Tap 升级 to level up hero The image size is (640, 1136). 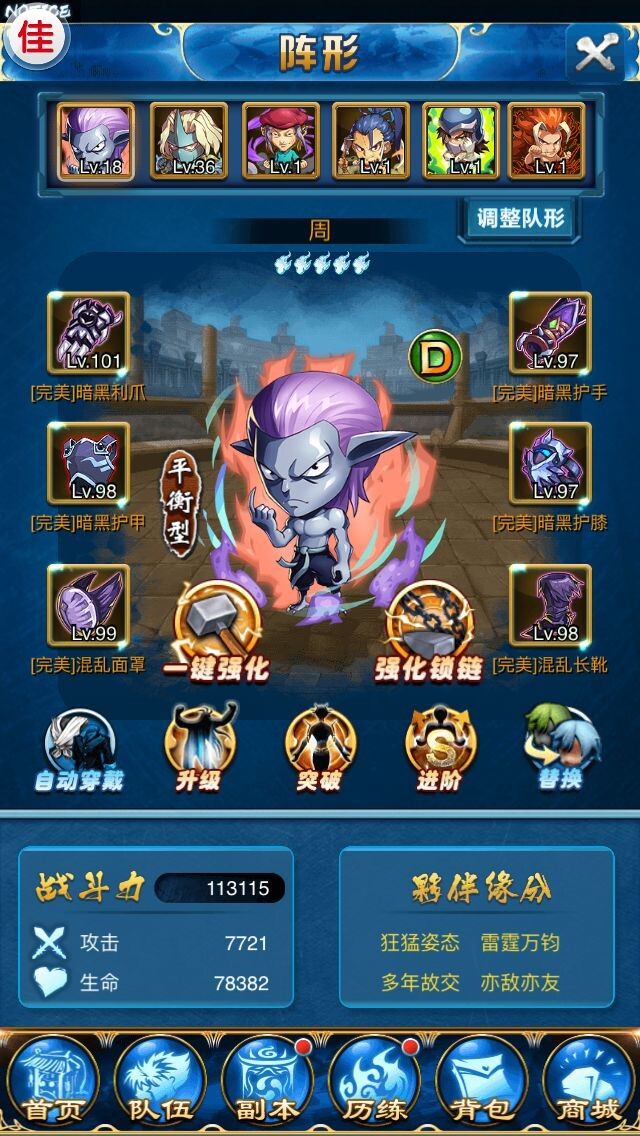[200, 751]
